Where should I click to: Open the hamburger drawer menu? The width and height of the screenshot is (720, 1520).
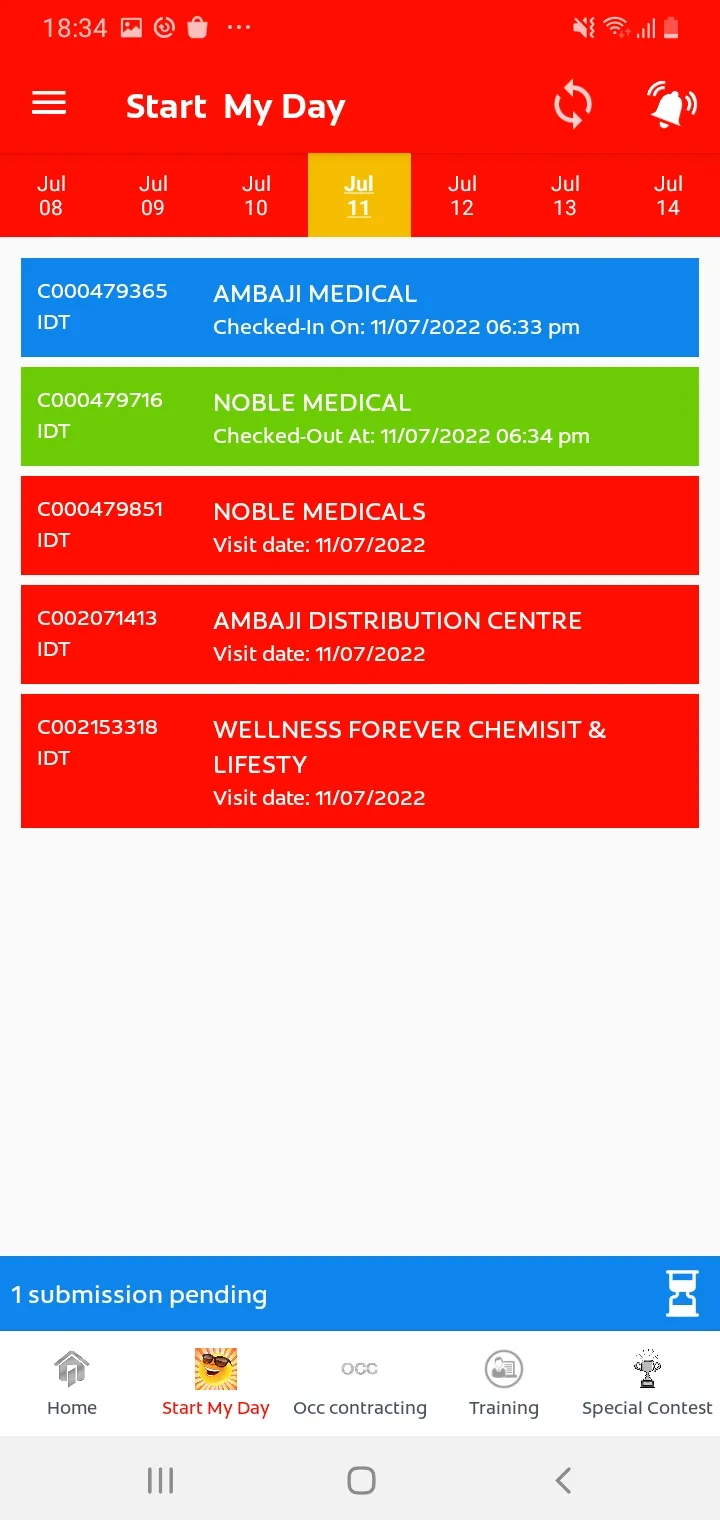49,104
